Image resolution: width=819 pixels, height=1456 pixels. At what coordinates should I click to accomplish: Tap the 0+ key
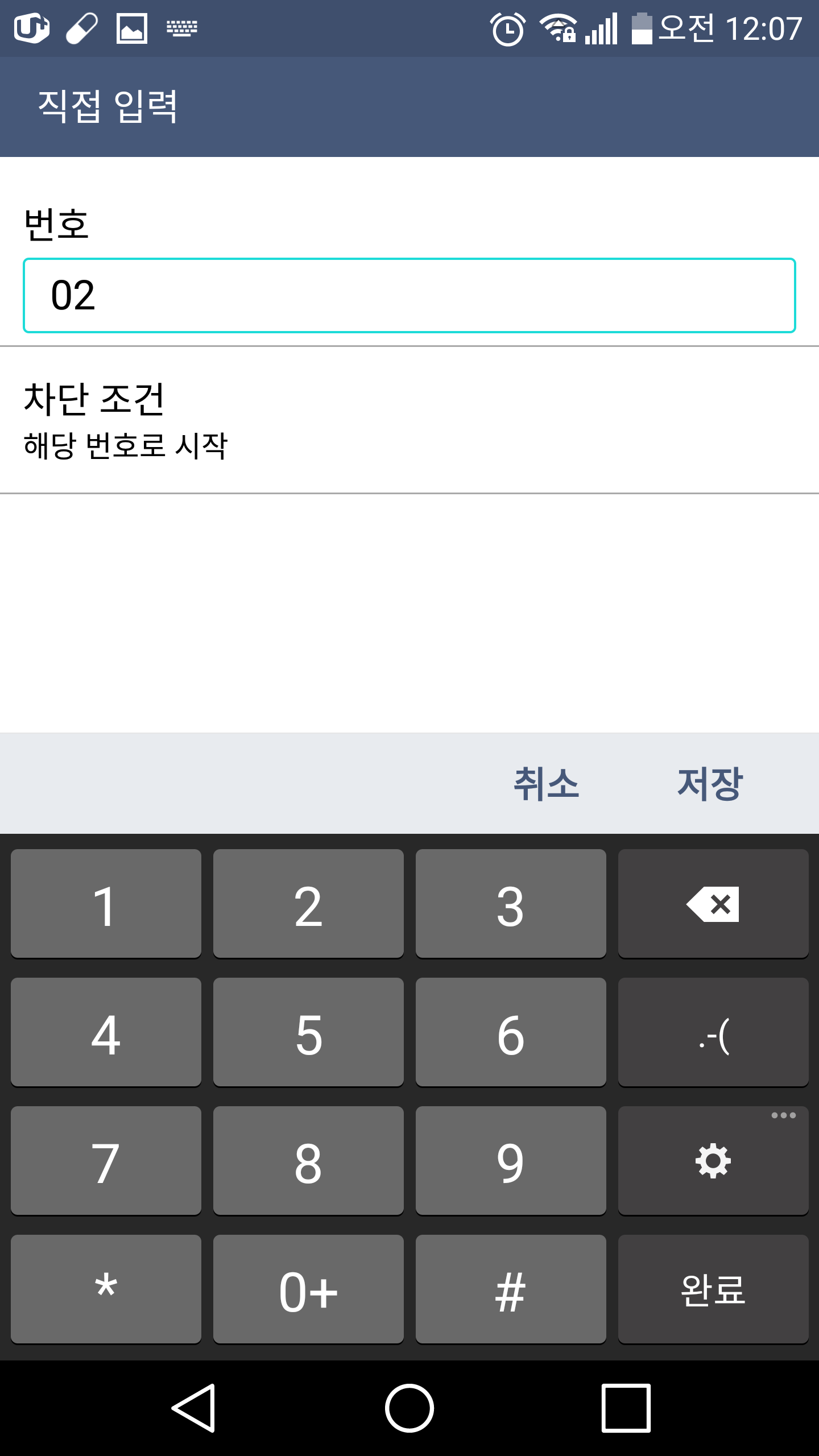pyautogui.click(x=308, y=1290)
